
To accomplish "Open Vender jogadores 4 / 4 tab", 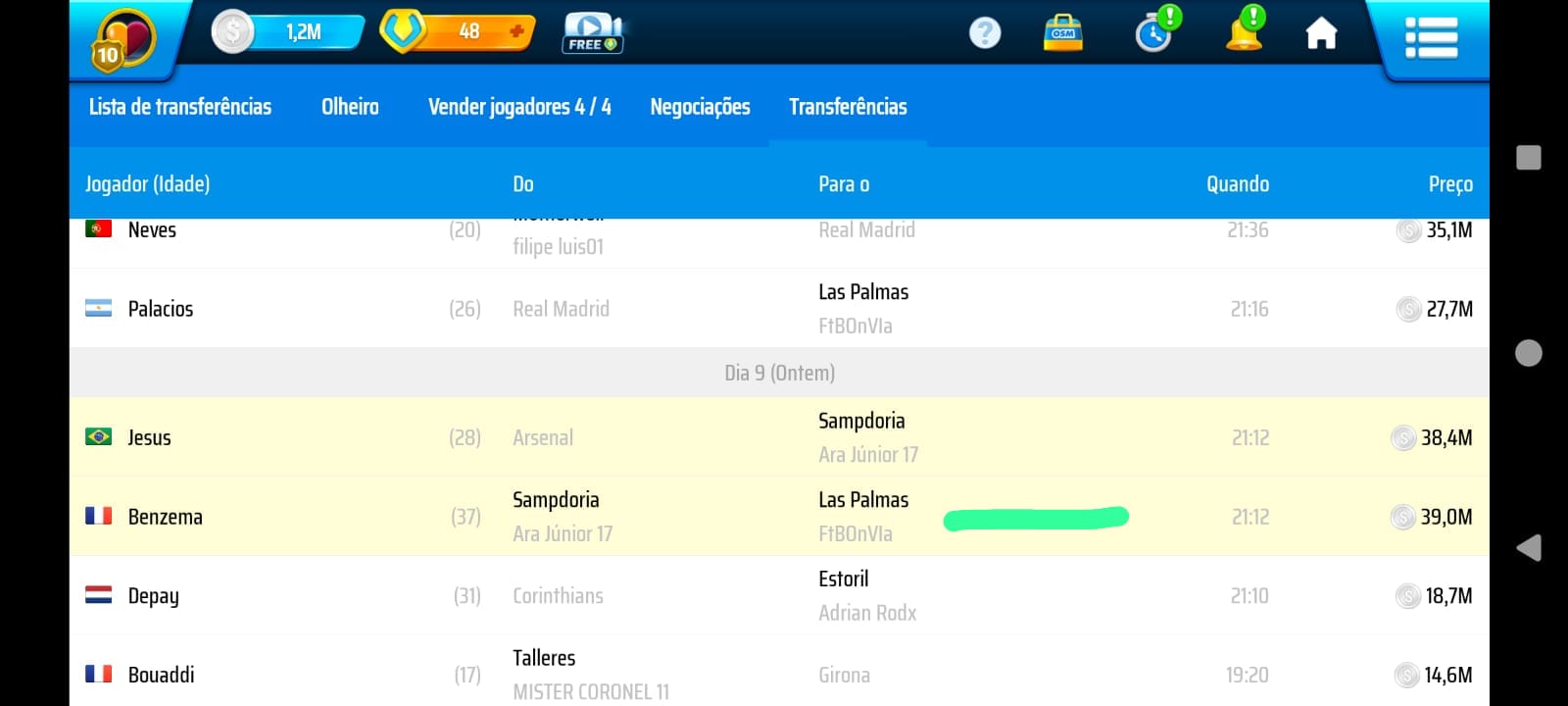I will pos(519,107).
